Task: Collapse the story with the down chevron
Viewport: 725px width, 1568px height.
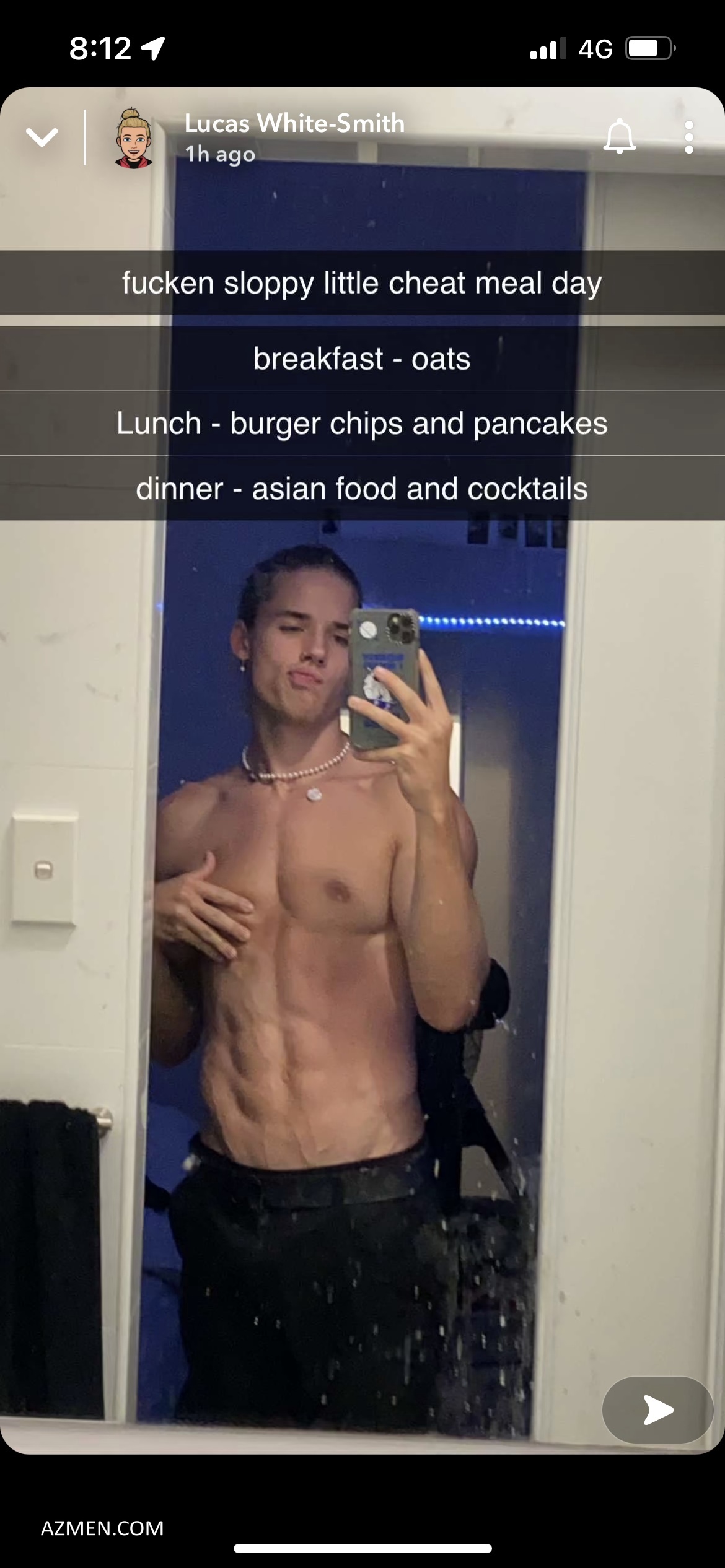Action: (42, 137)
